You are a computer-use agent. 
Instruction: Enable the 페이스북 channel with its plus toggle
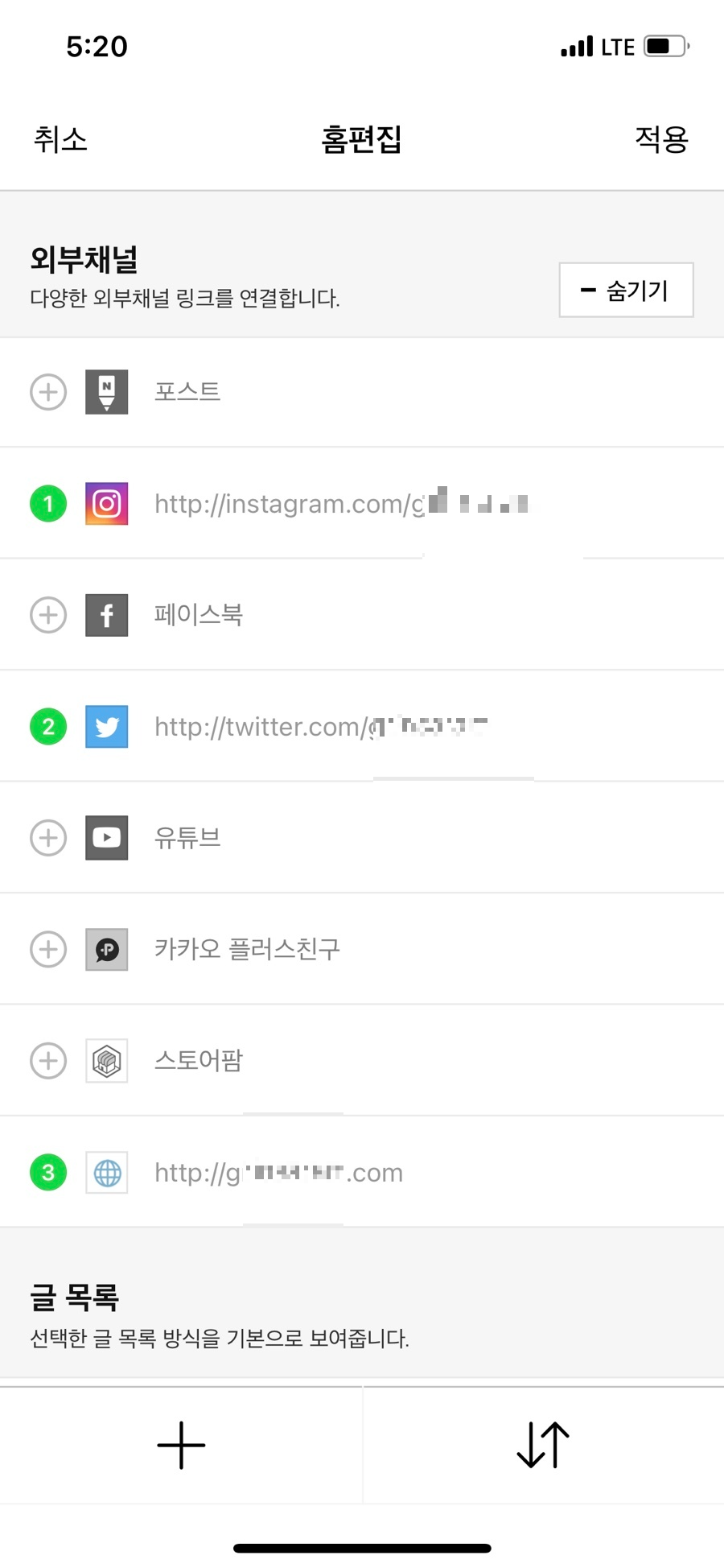point(47,614)
